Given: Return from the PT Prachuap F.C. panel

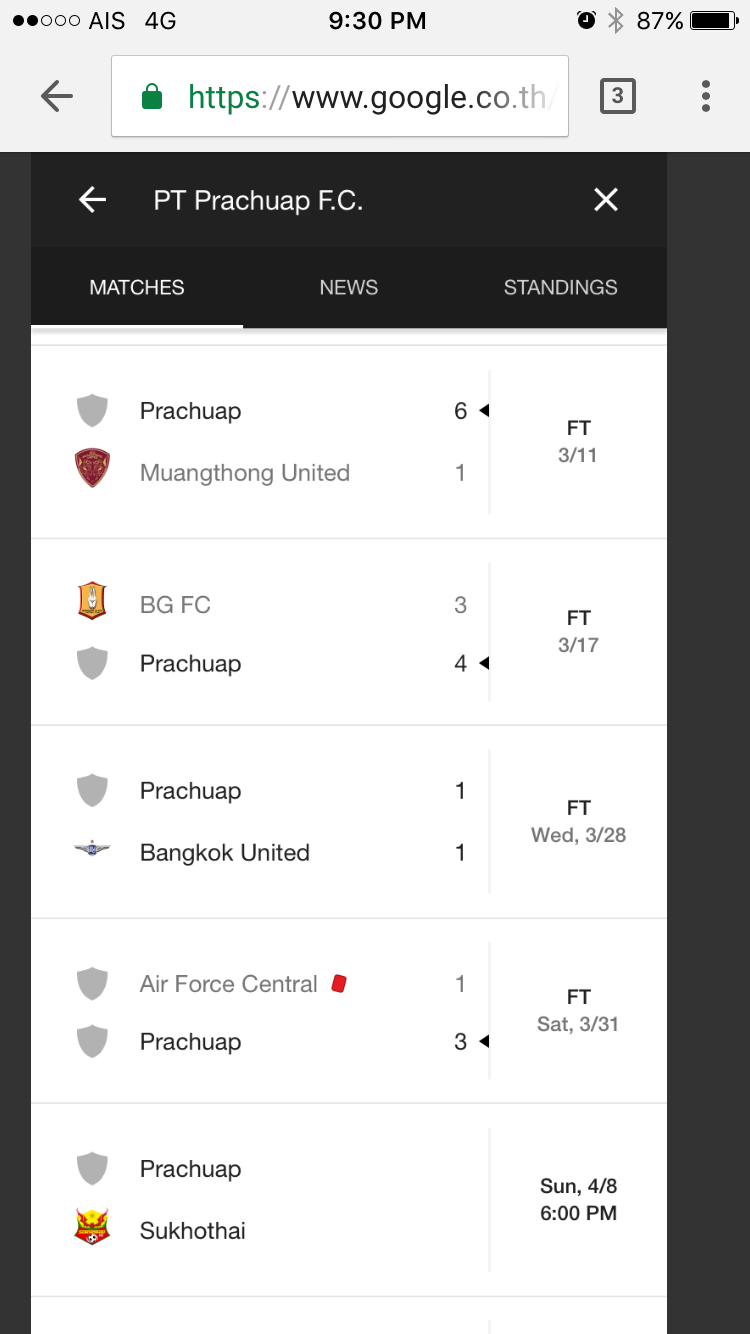Looking at the screenshot, I should [x=93, y=200].
